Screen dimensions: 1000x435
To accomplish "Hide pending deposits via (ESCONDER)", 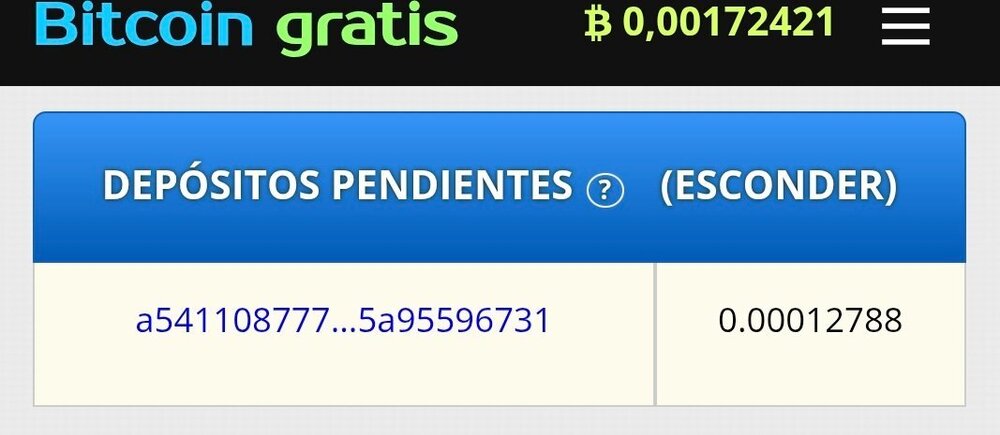I will click(x=778, y=187).
